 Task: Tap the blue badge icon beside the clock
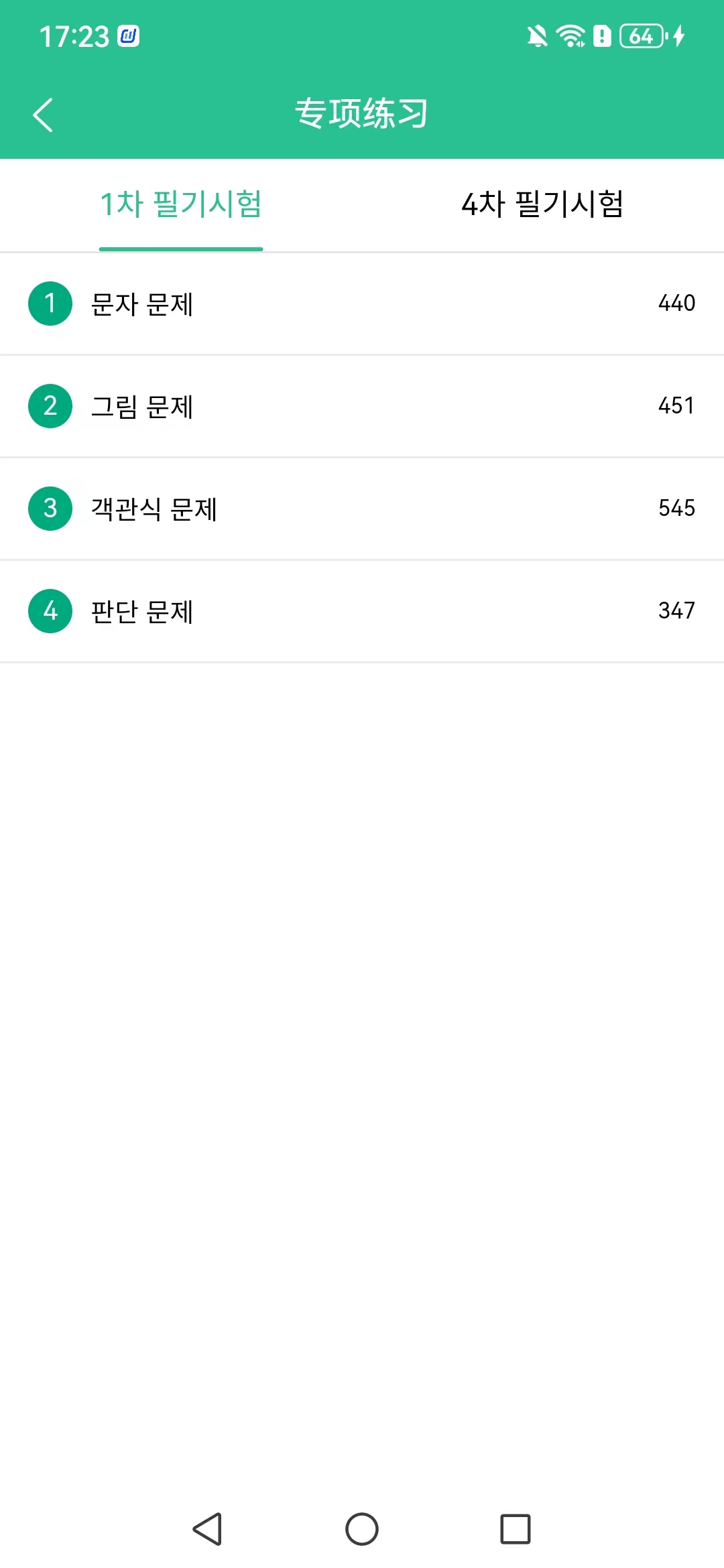[x=128, y=37]
